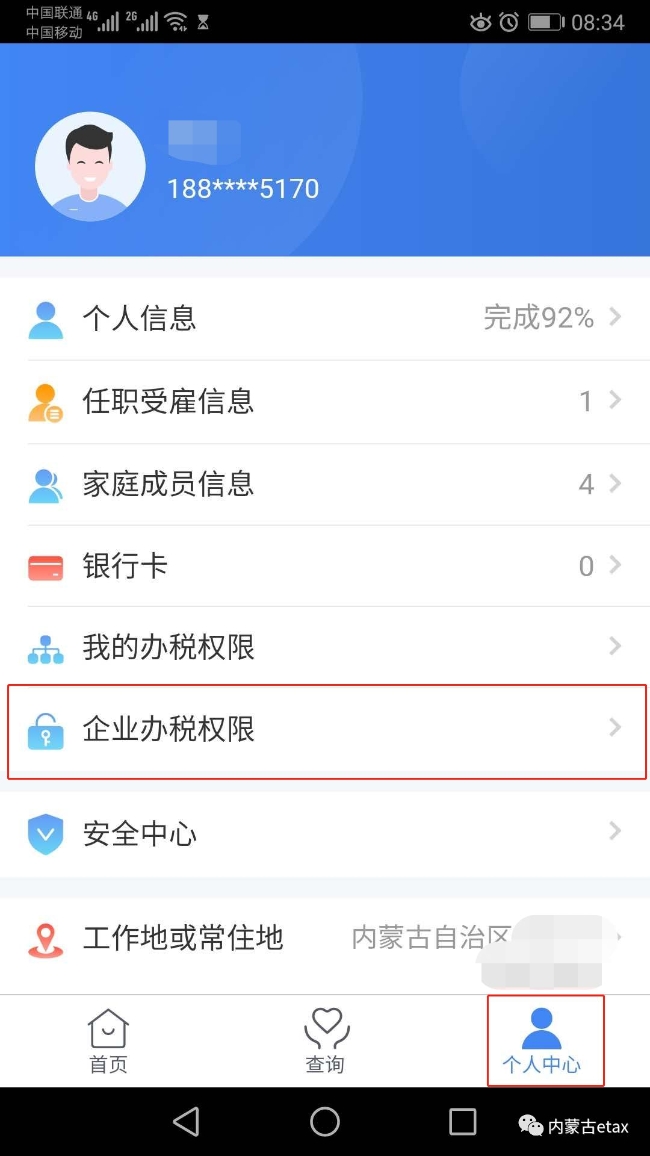Open the 银行卡 row
The height and width of the screenshot is (1156, 650).
[324, 566]
